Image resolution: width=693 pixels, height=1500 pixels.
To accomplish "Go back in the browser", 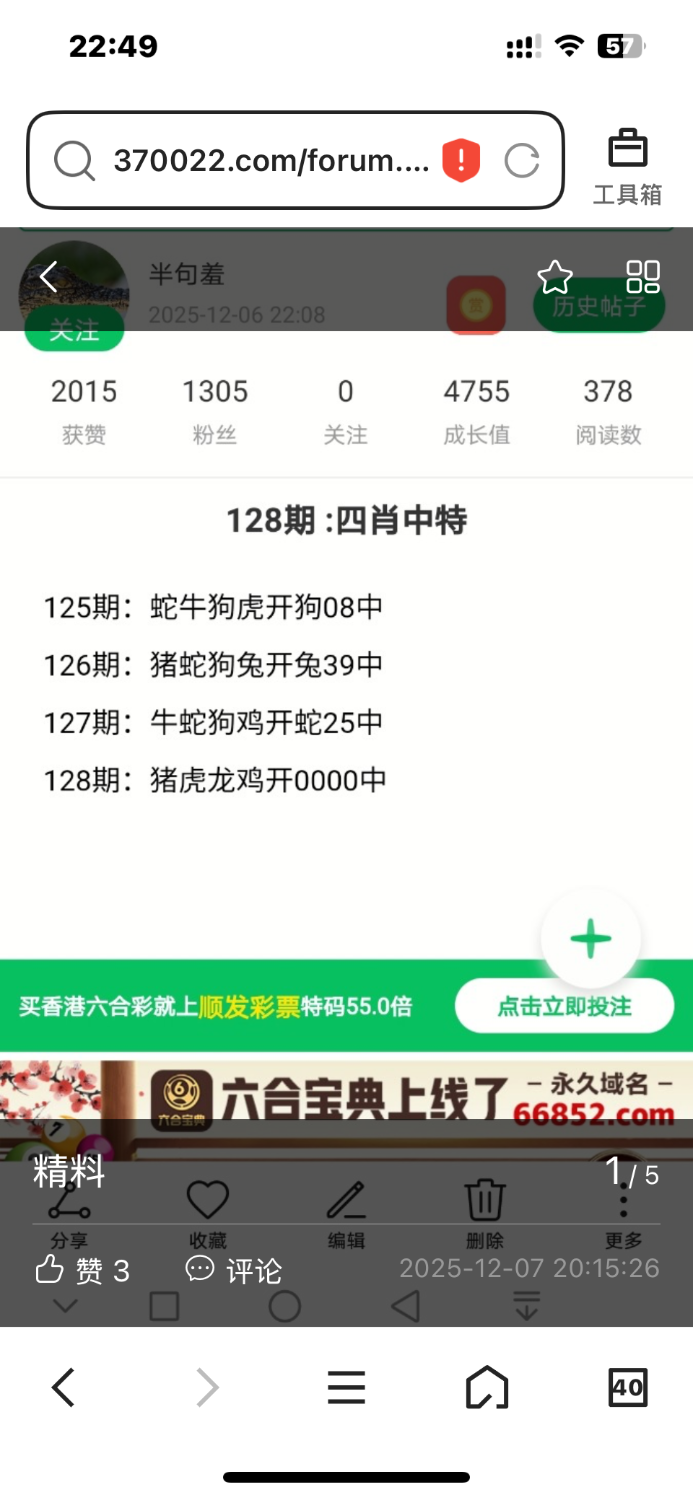I will click(x=63, y=1388).
